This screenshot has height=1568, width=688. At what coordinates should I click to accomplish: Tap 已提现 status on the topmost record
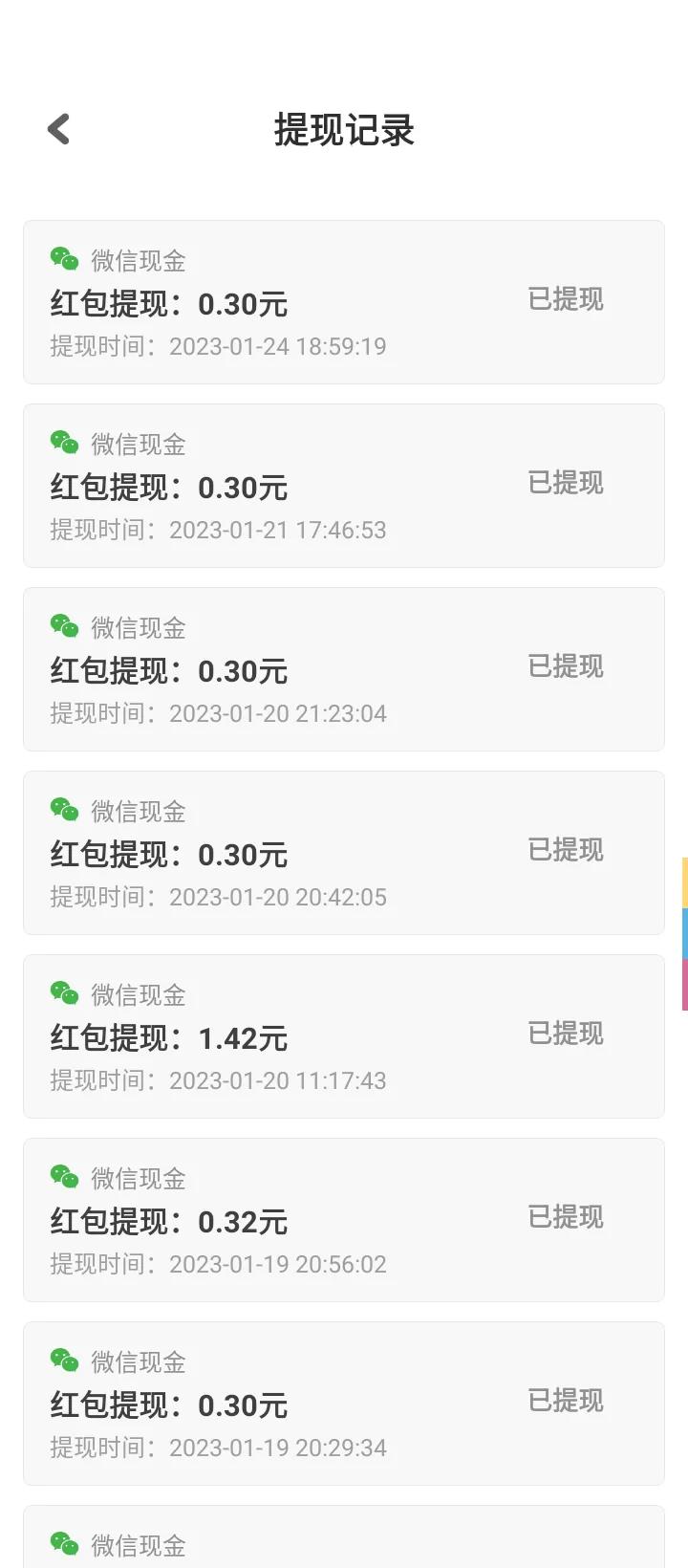pyautogui.click(x=565, y=300)
